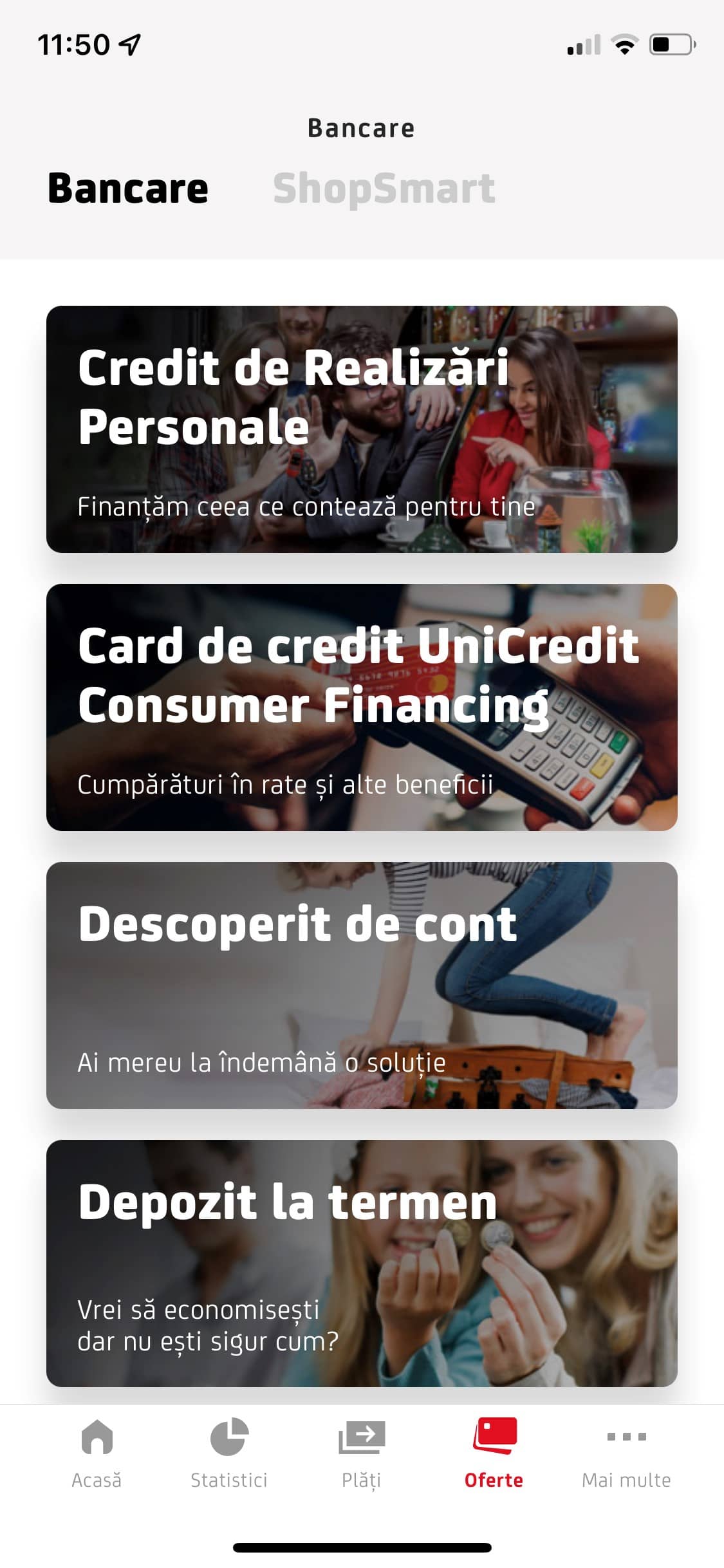The height and width of the screenshot is (1568, 724).
Task: Open the Credit de Realizări Personale offer
Action: (x=362, y=430)
